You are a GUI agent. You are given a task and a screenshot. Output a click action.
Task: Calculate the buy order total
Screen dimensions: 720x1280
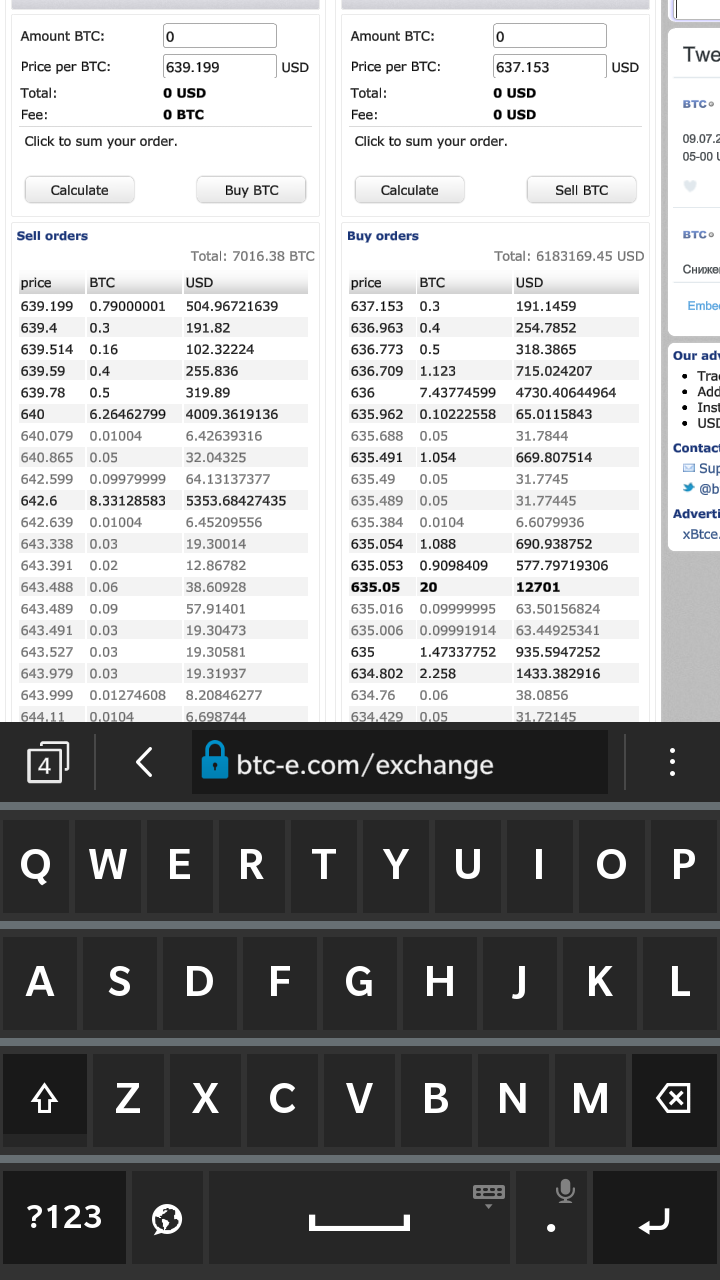[x=80, y=190]
